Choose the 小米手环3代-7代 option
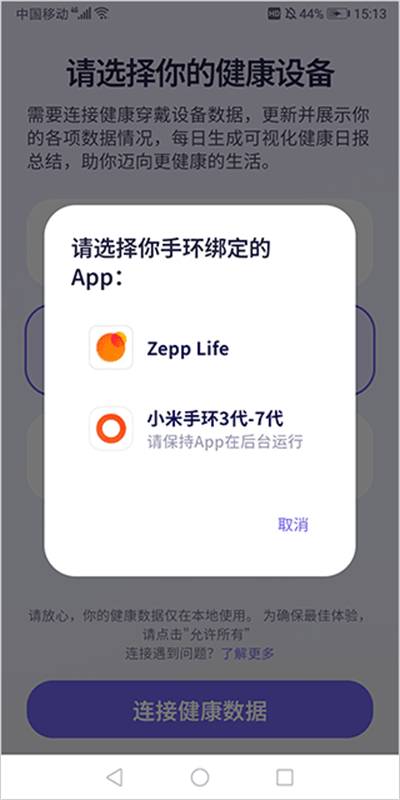The height and width of the screenshot is (800, 400). (199, 429)
